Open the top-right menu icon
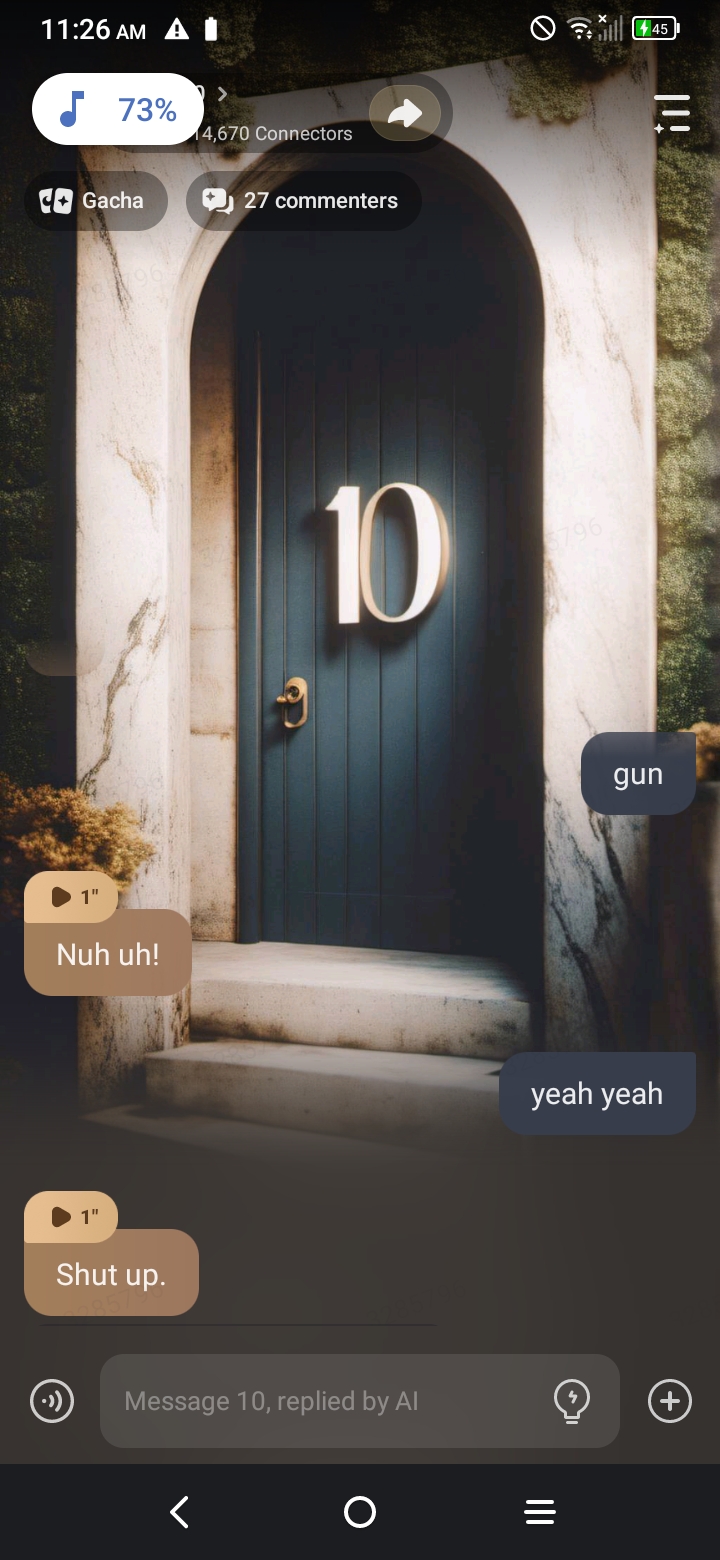Image resolution: width=720 pixels, height=1560 pixels. (x=672, y=113)
